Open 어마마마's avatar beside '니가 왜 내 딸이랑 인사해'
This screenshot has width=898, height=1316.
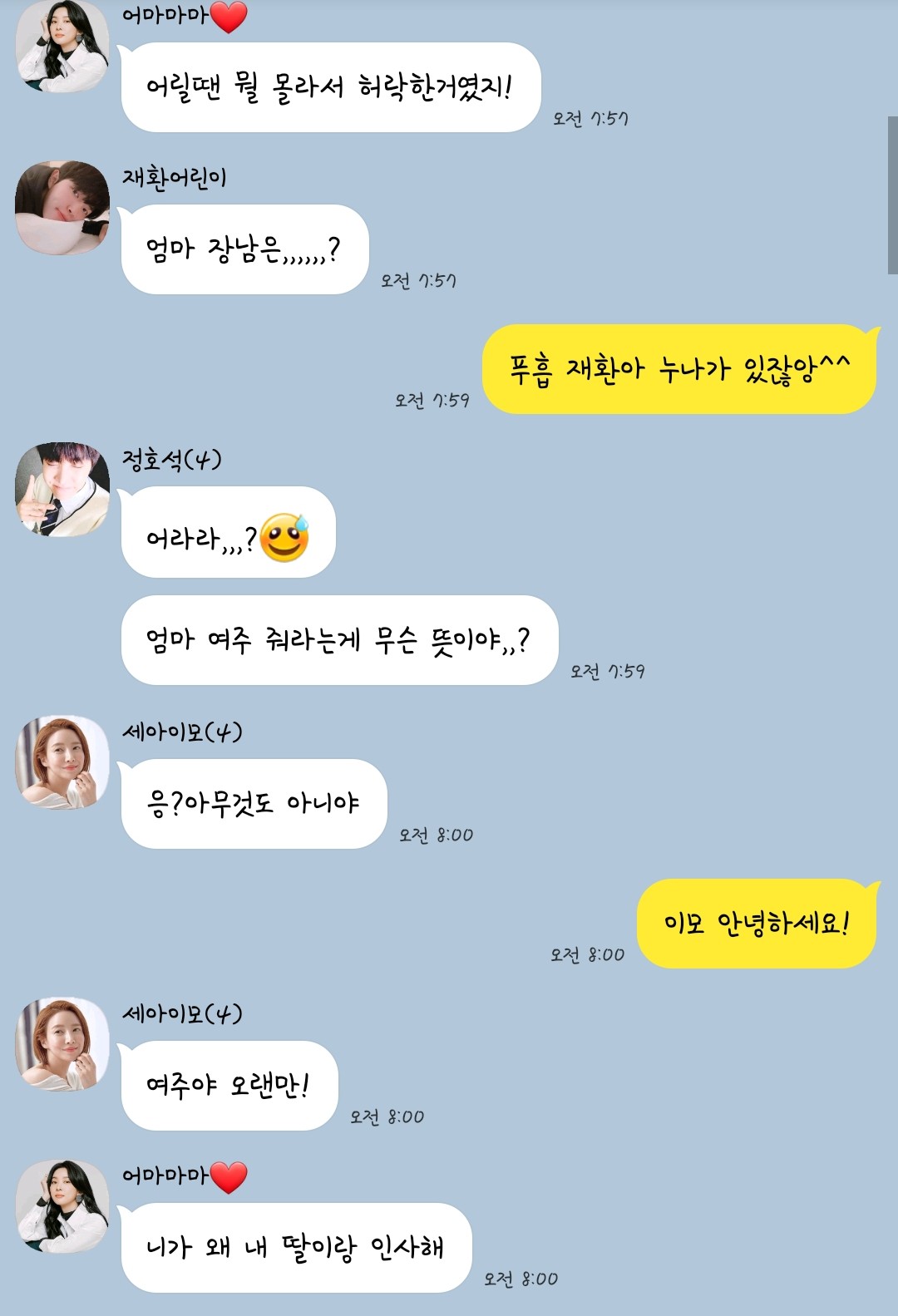pyautogui.click(x=62, y=1206)
